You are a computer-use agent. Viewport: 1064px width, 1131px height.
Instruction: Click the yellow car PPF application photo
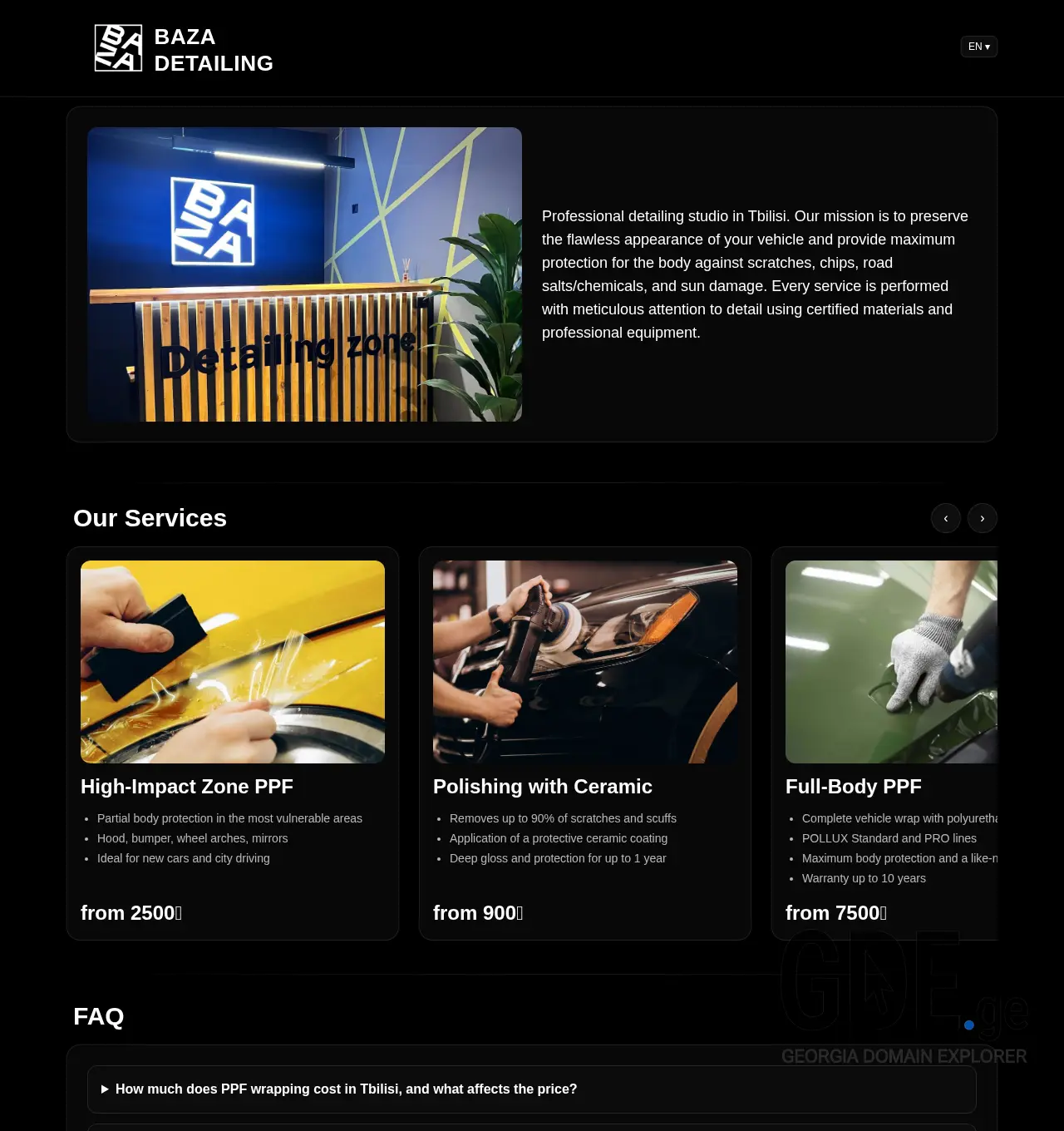click(x=232, y=661)
